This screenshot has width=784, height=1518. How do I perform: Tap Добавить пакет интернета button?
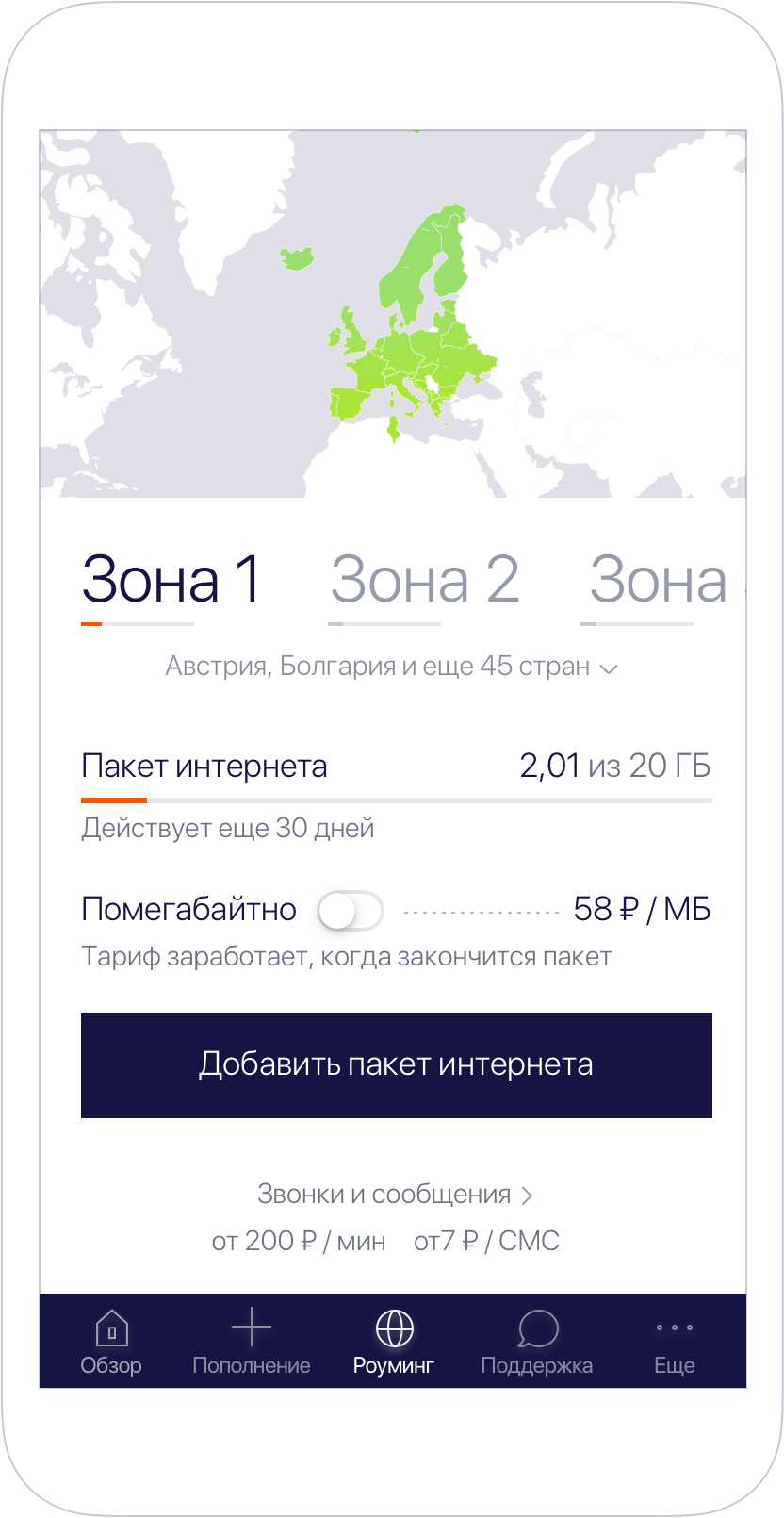pos(396,1065)
